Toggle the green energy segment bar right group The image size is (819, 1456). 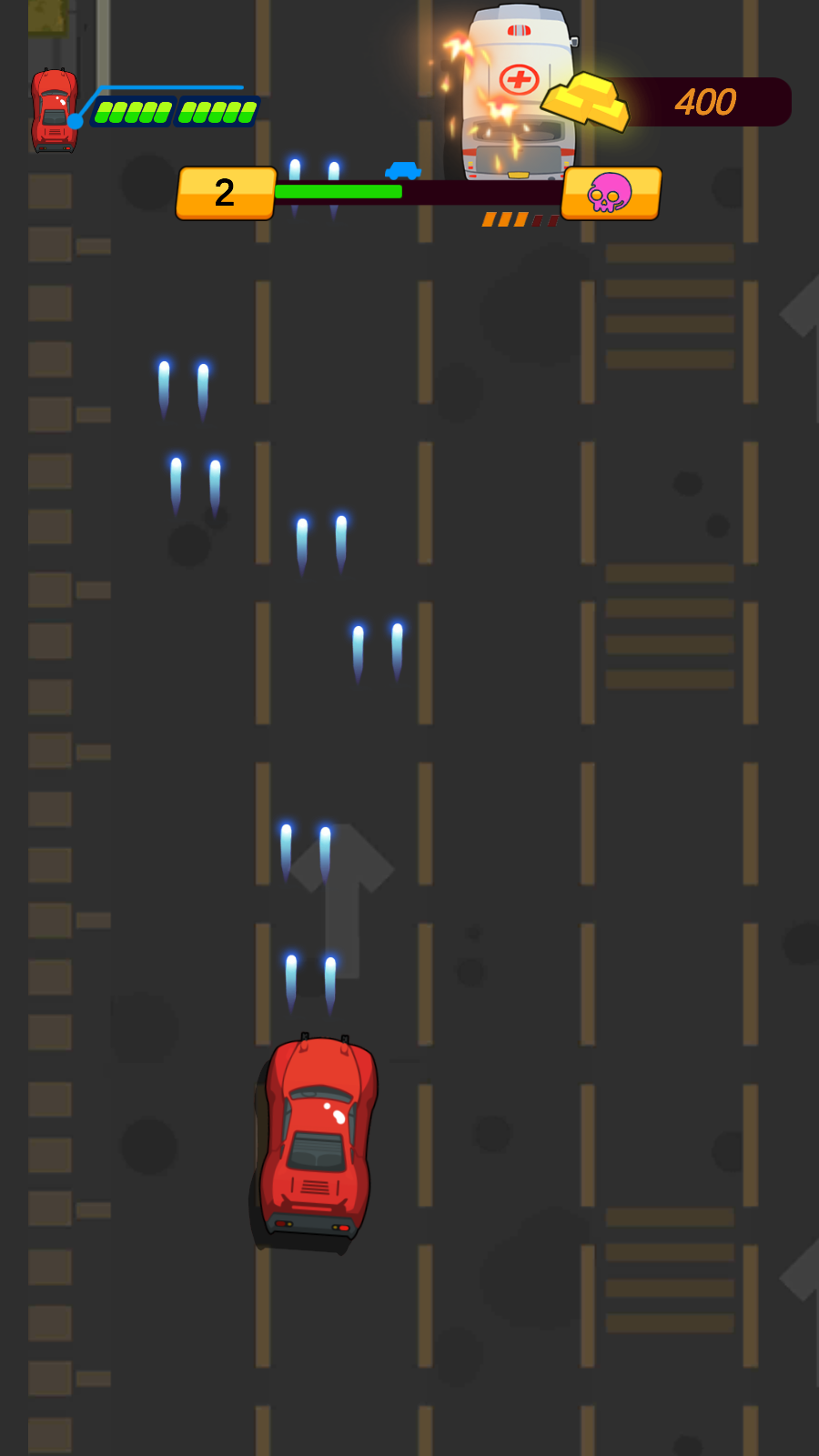coord(217,112)
